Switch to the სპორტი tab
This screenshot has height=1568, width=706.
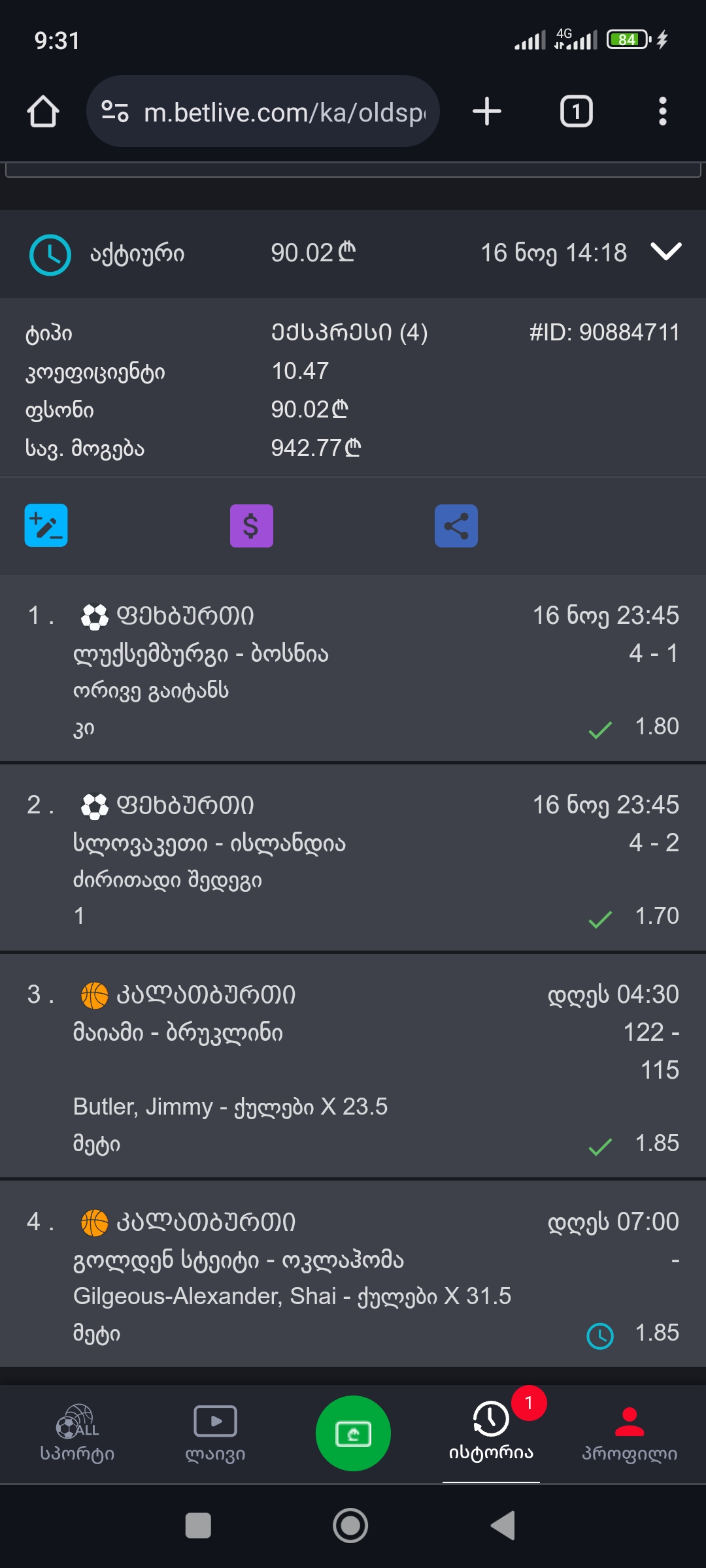pyautogui.click(x=77, y=1433)
